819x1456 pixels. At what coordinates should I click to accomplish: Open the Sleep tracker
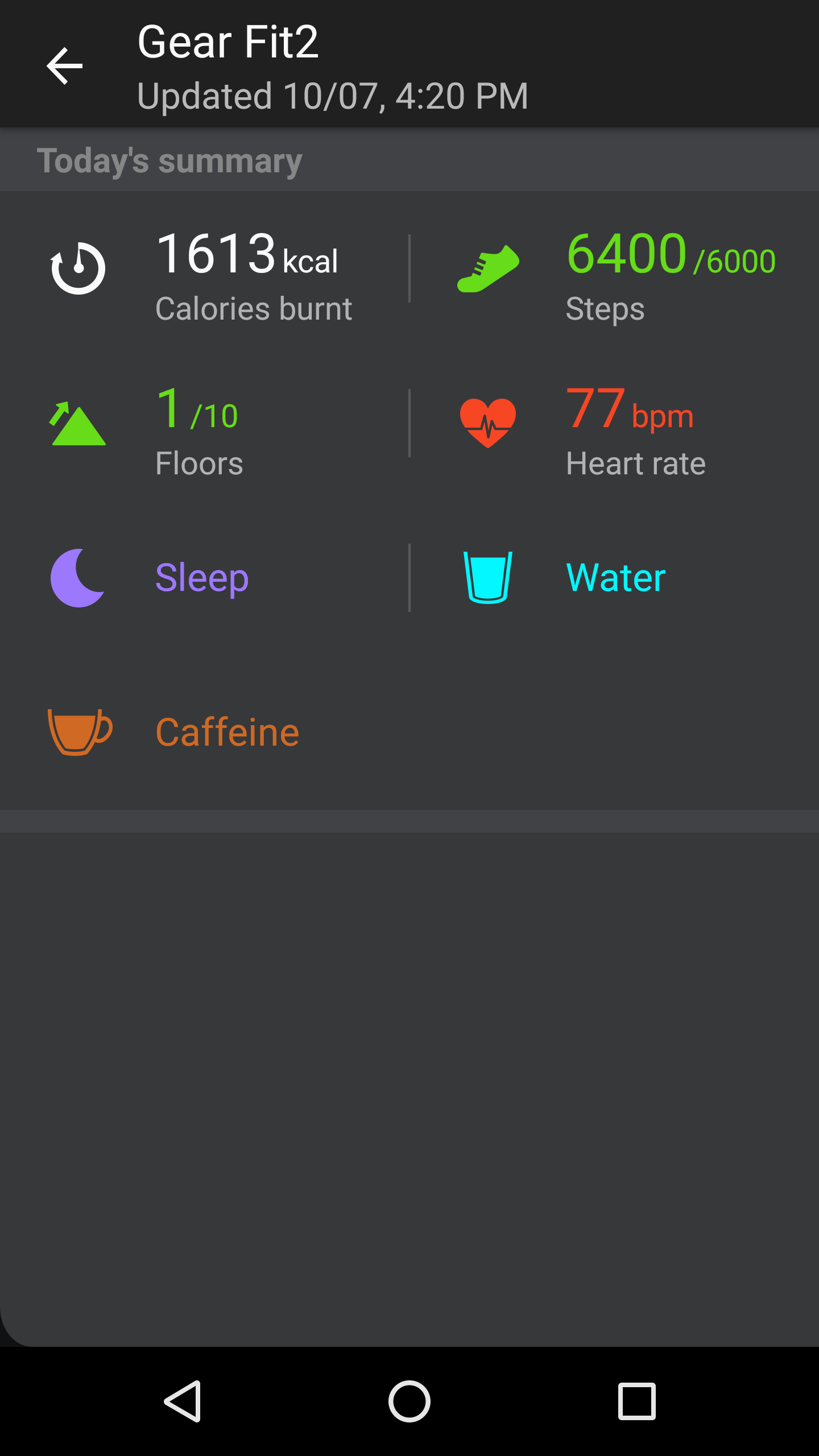(x=205, y=578)
